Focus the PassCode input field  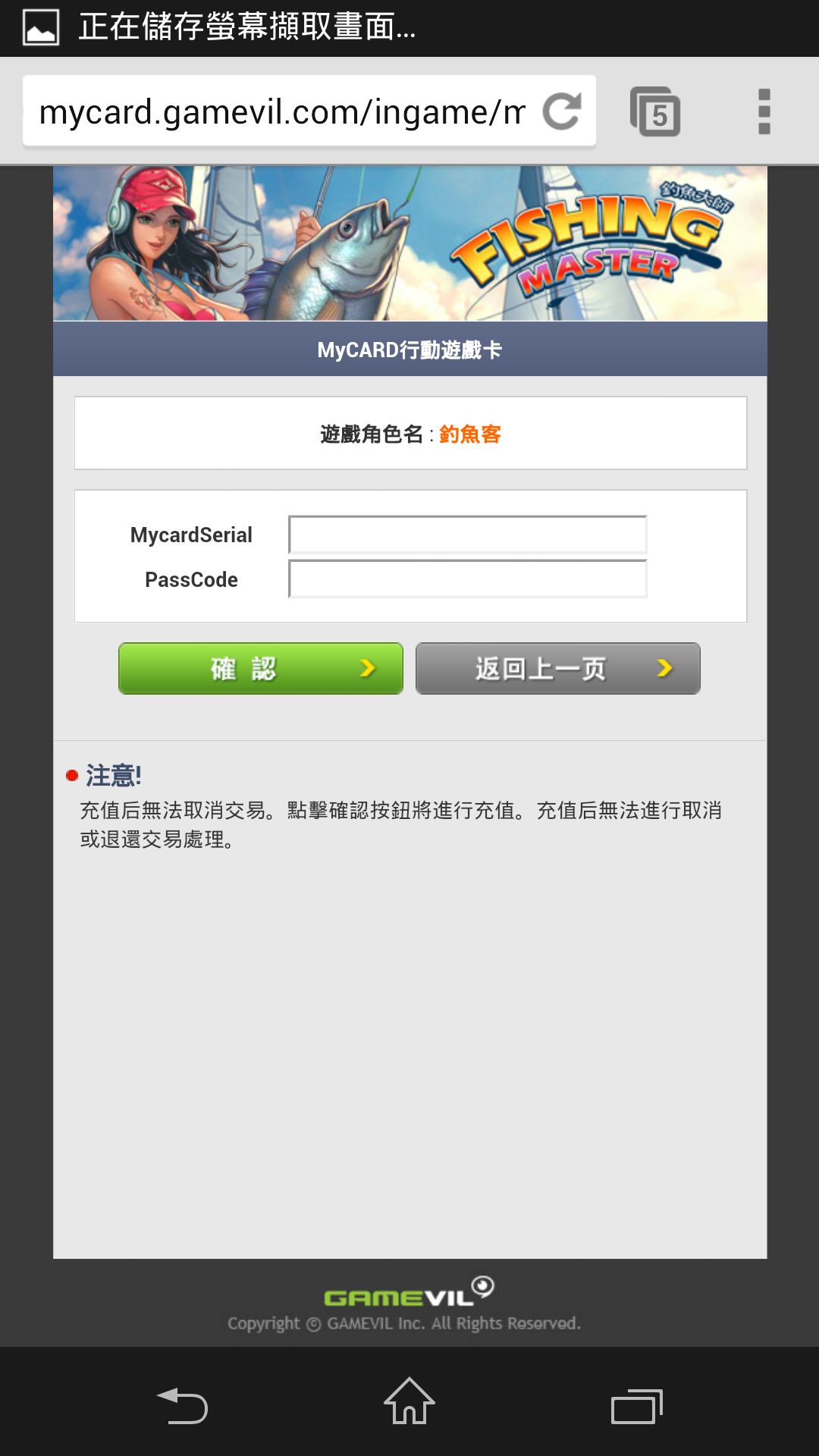coord(467,579)
